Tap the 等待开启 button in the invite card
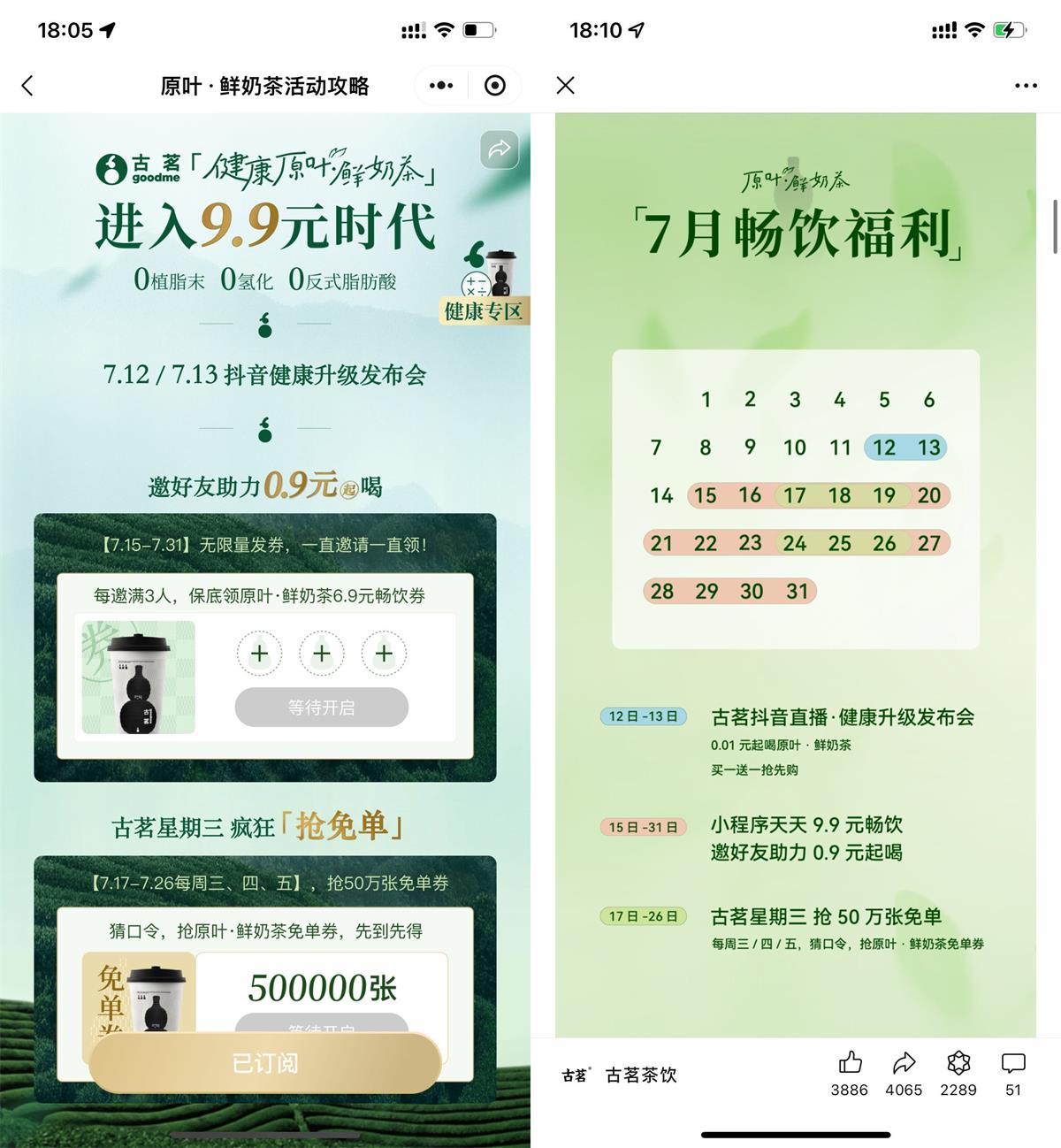The width and height of the screenshot is (1061, 1148). coord(321,708)
